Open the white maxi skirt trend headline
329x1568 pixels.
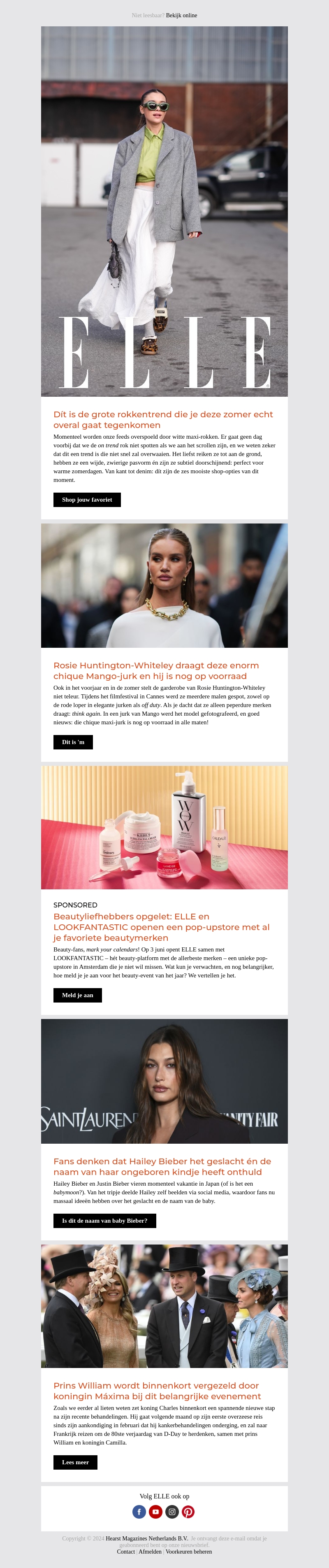click(x=163, y=419)
